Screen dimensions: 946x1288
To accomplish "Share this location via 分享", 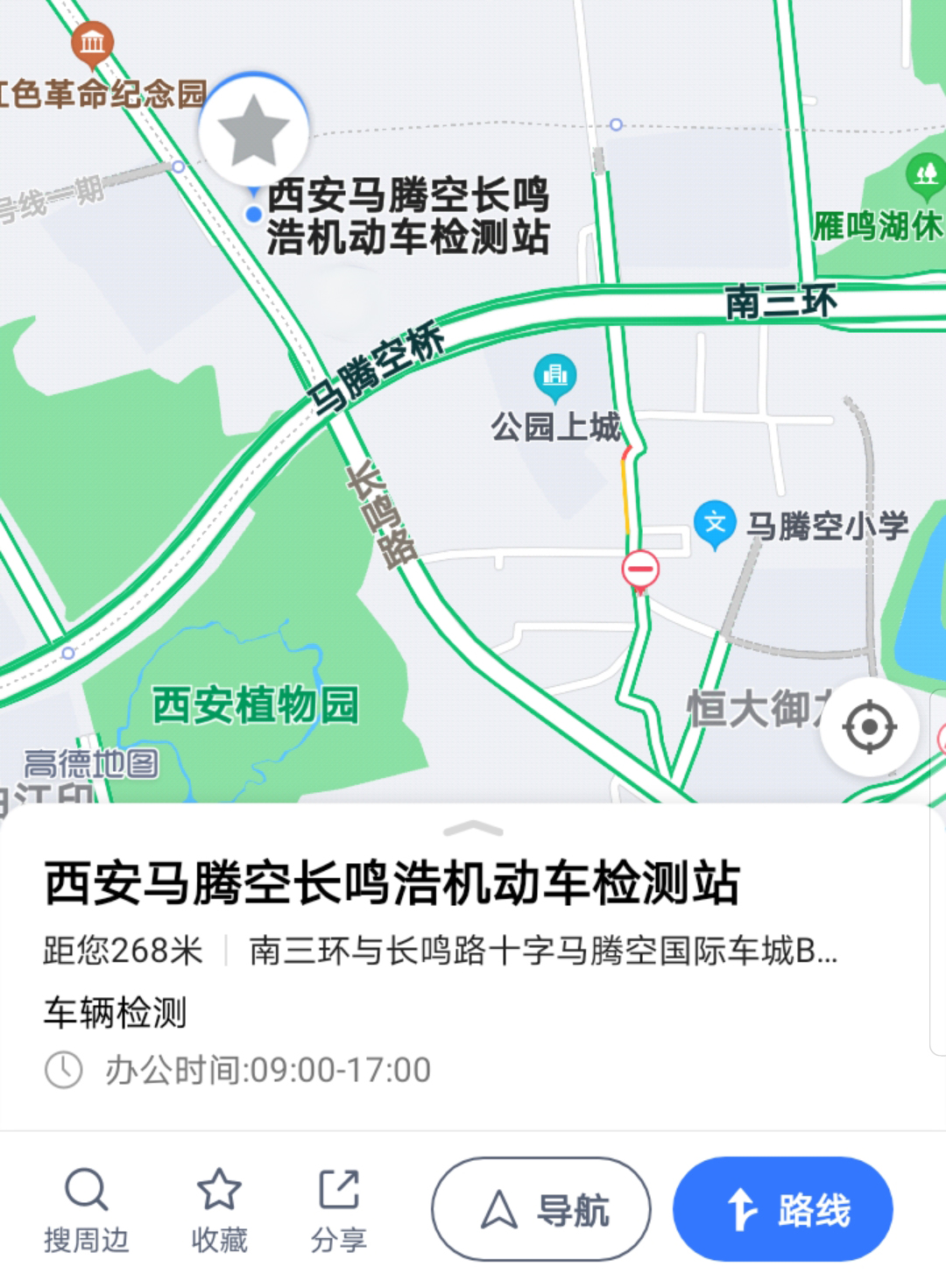I will (x=339, y=1212).
